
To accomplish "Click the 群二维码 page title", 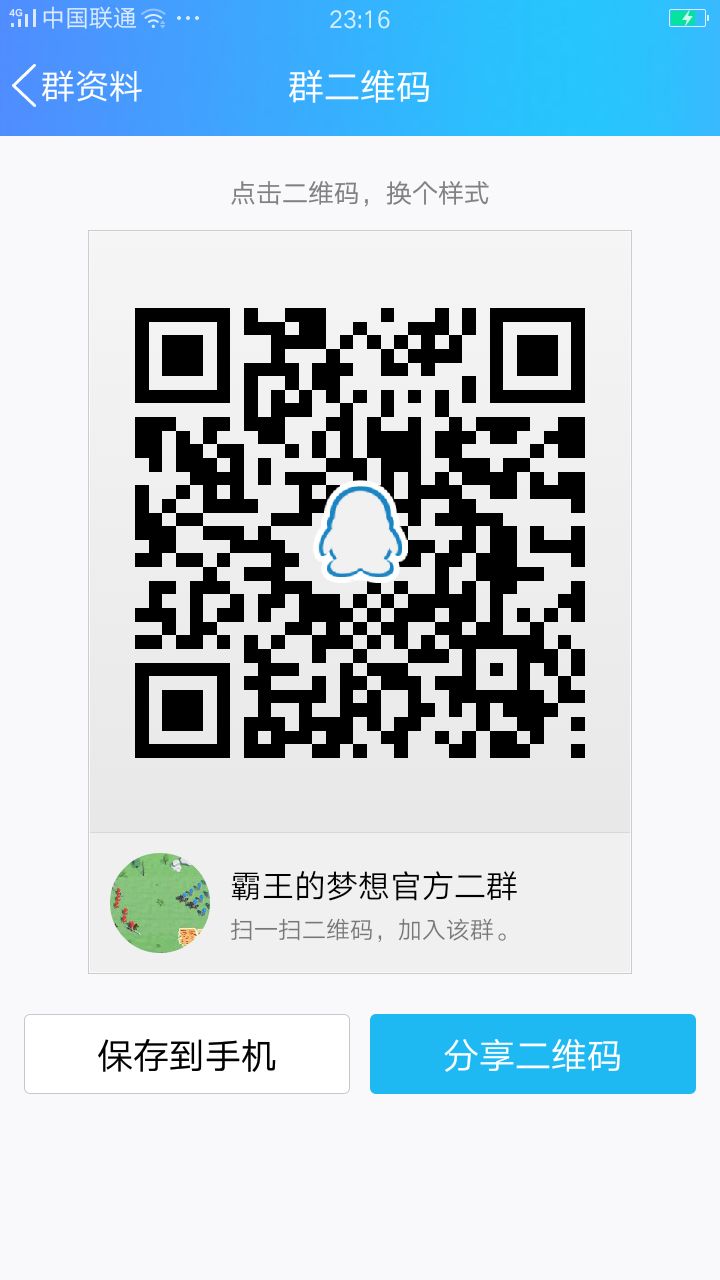I will (x=358, y=87).
